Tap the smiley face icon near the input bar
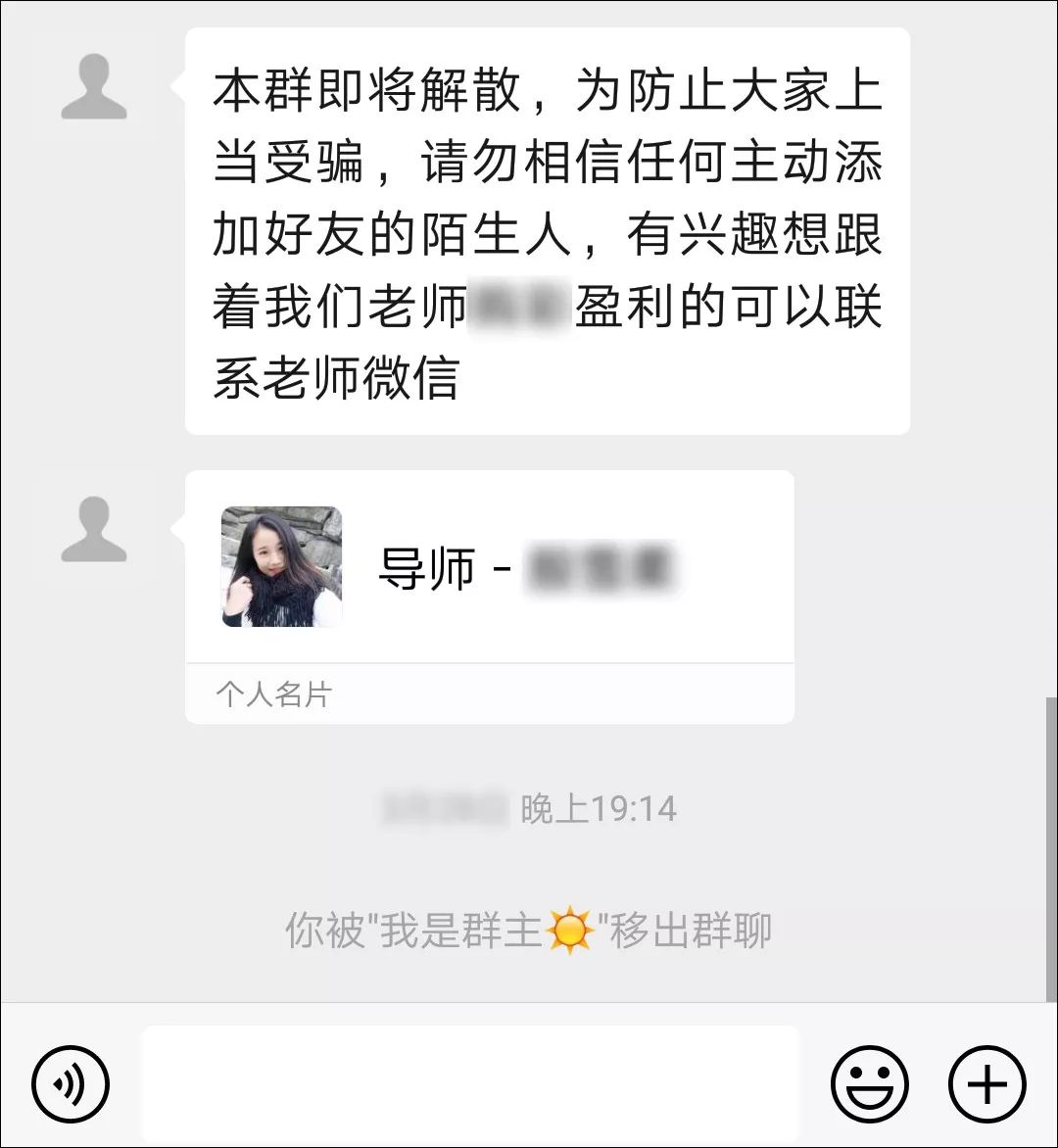Image resolution: width=1058 pixels, height=1148 pixels. click(870, 1083)
